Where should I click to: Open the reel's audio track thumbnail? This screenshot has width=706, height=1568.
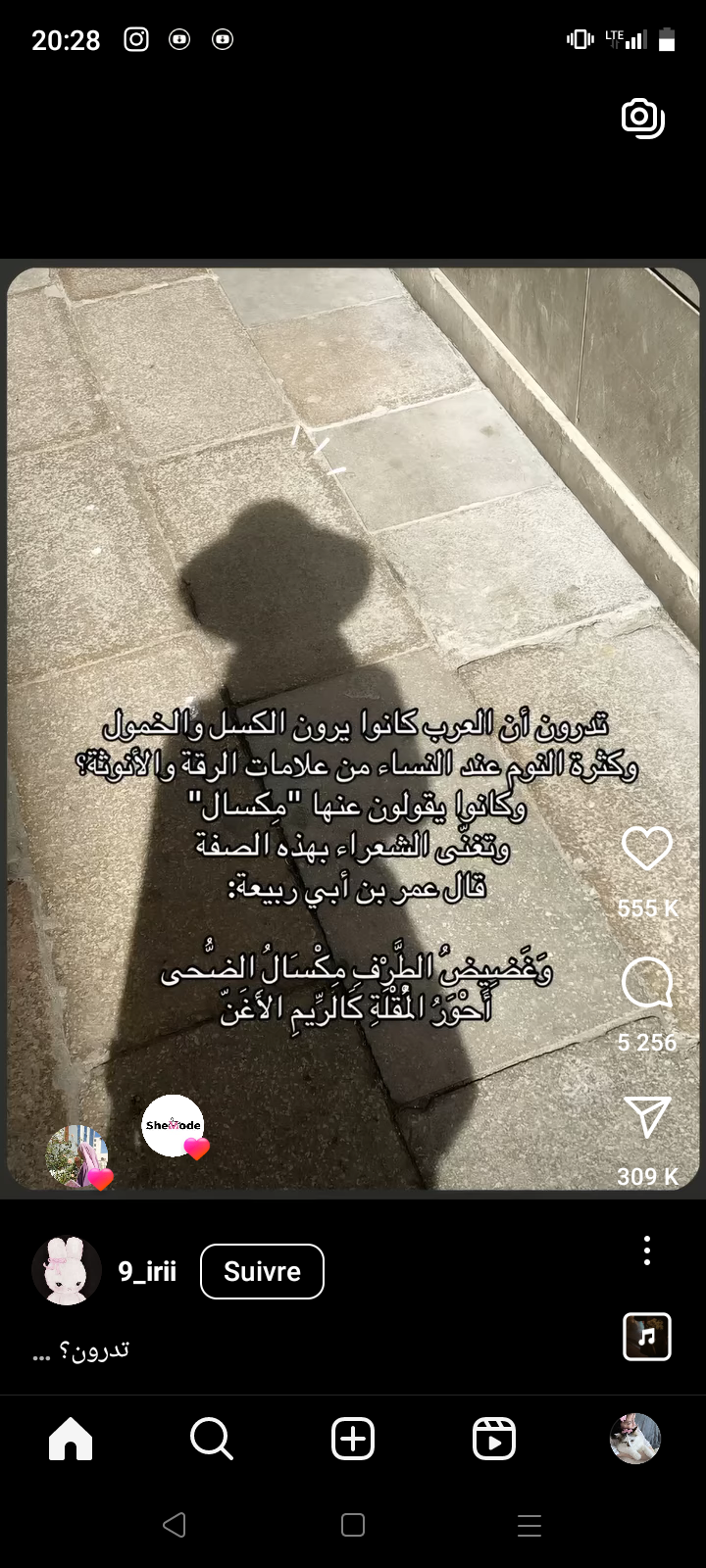click(647, 1336)
